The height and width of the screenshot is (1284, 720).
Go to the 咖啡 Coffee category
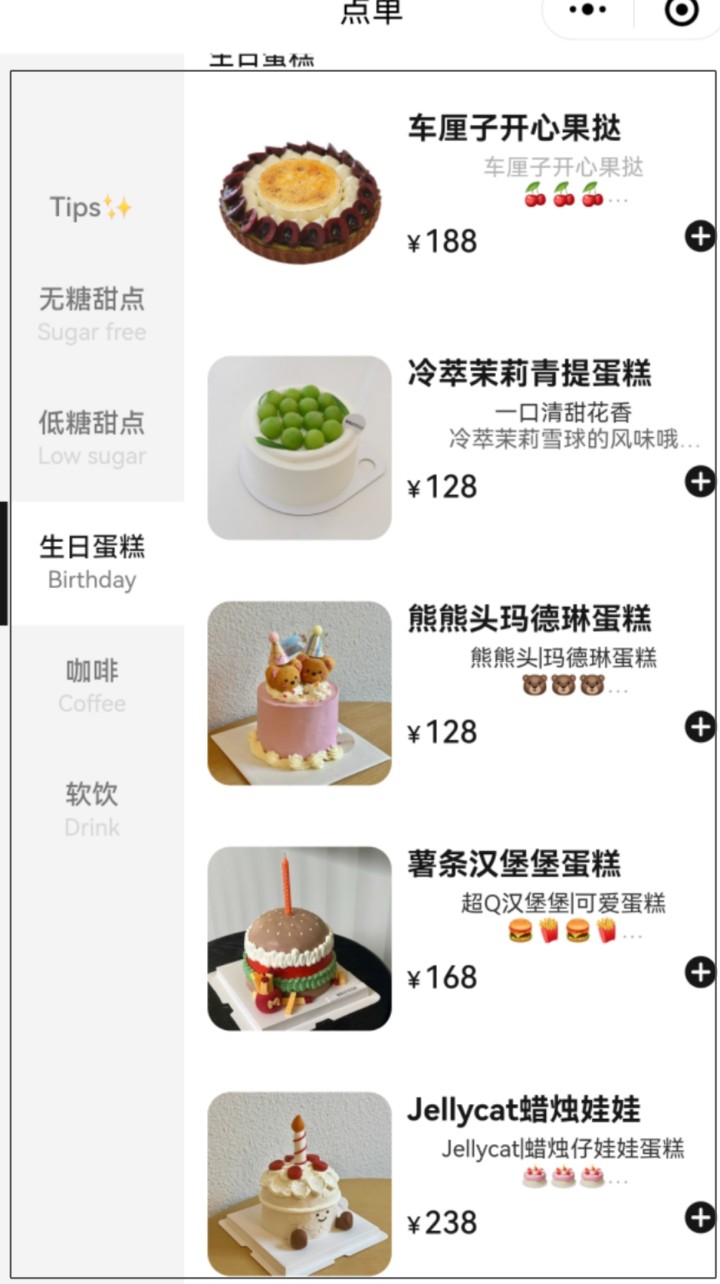91,685
